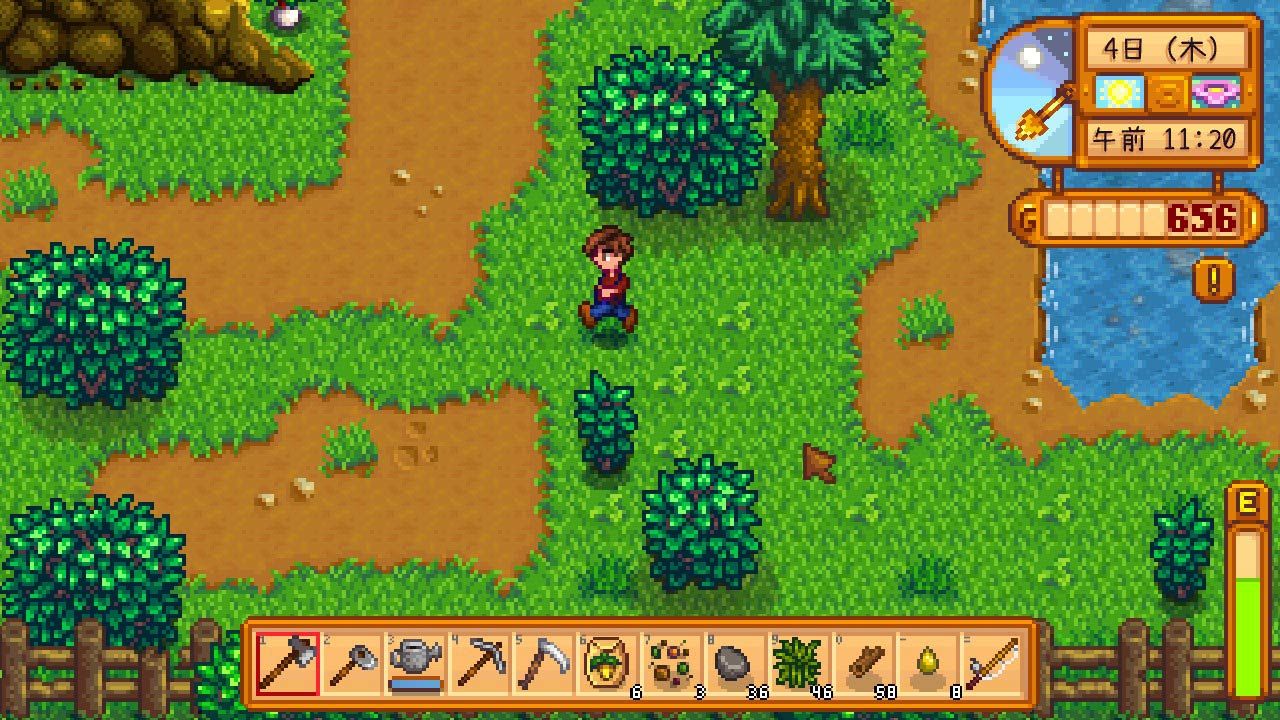Select the stone stack of 36
This screenshot has width=1280, height=720.
click(735, 664)
